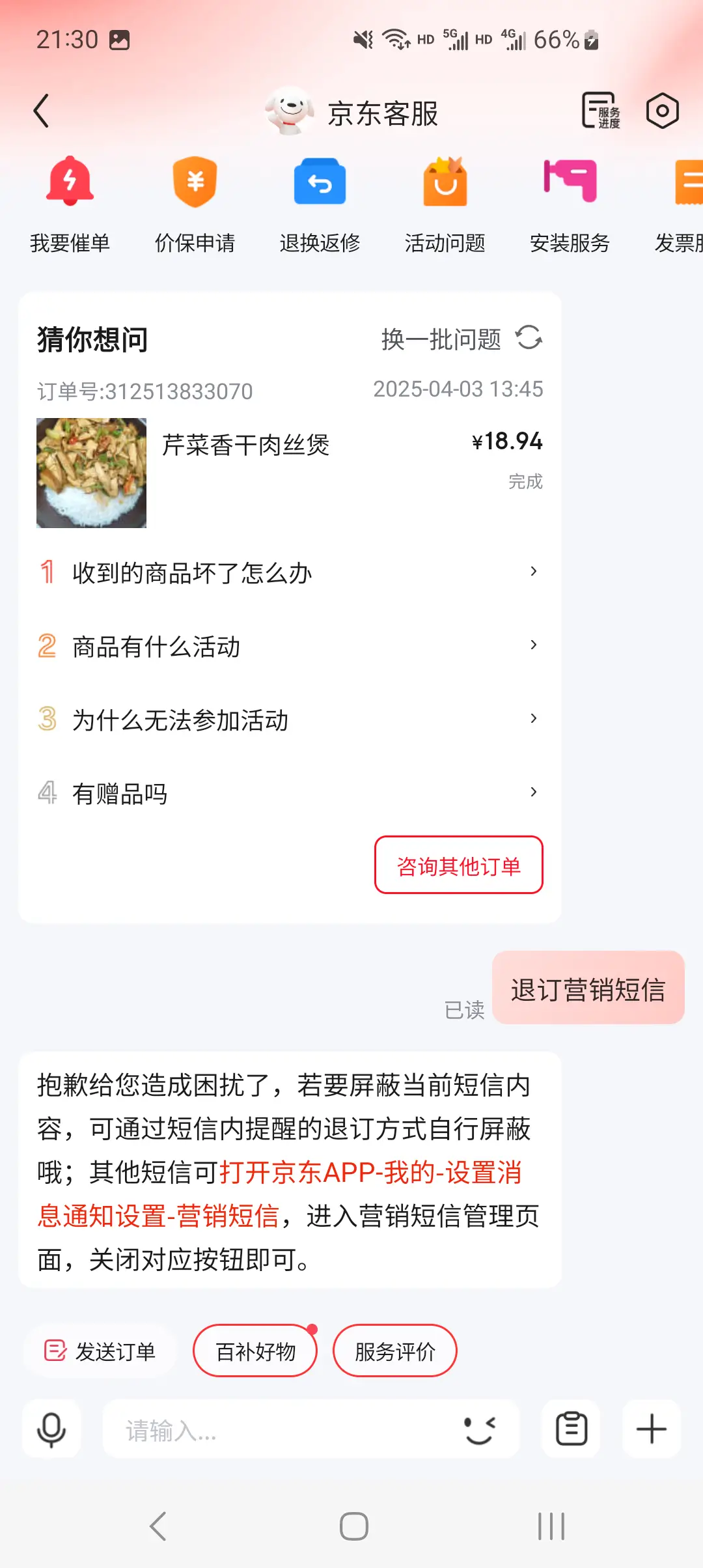Viewport: 703px width, 1568px height.
Task: Ask 有赠品吗
Action: tap(289, 794)
